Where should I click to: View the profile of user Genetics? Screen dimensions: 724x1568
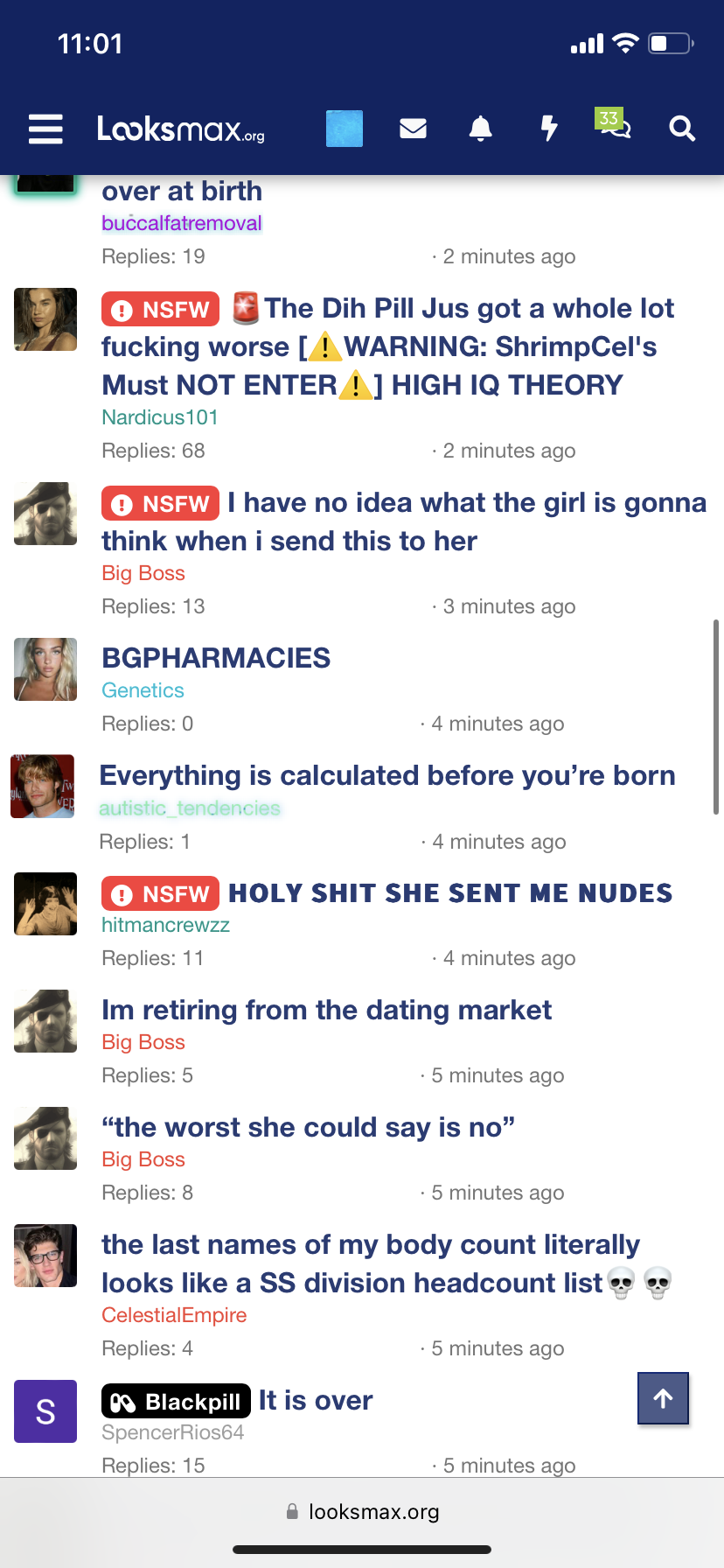click(x=143, y=690)
